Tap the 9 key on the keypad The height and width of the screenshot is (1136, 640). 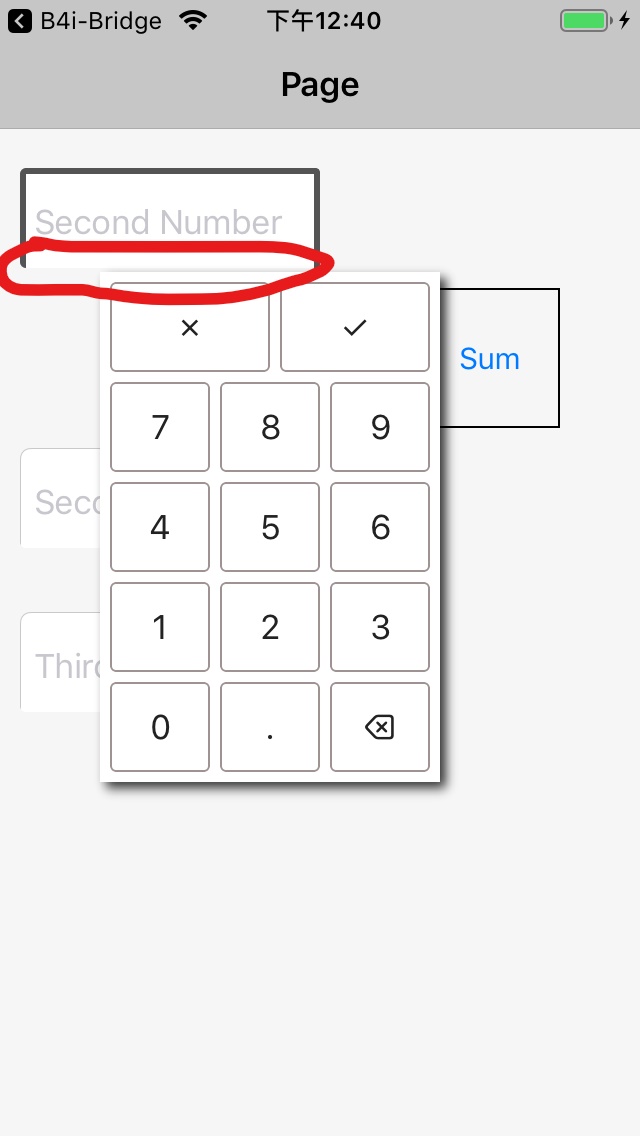[x=380, y=427]
